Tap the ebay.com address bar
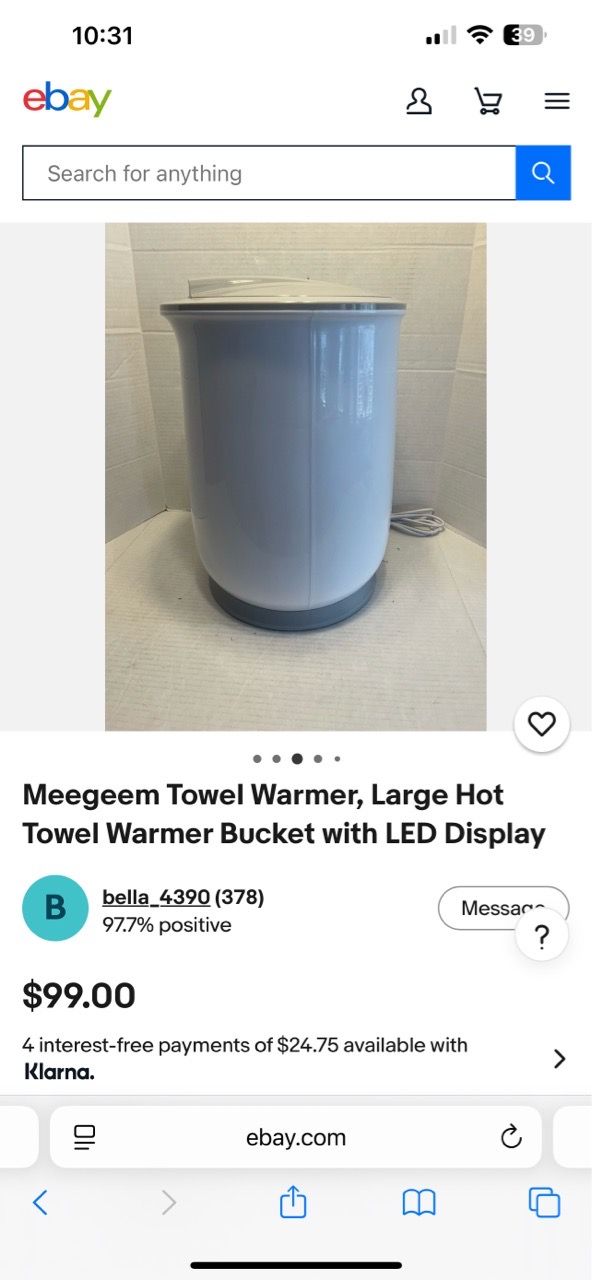 296,1137
